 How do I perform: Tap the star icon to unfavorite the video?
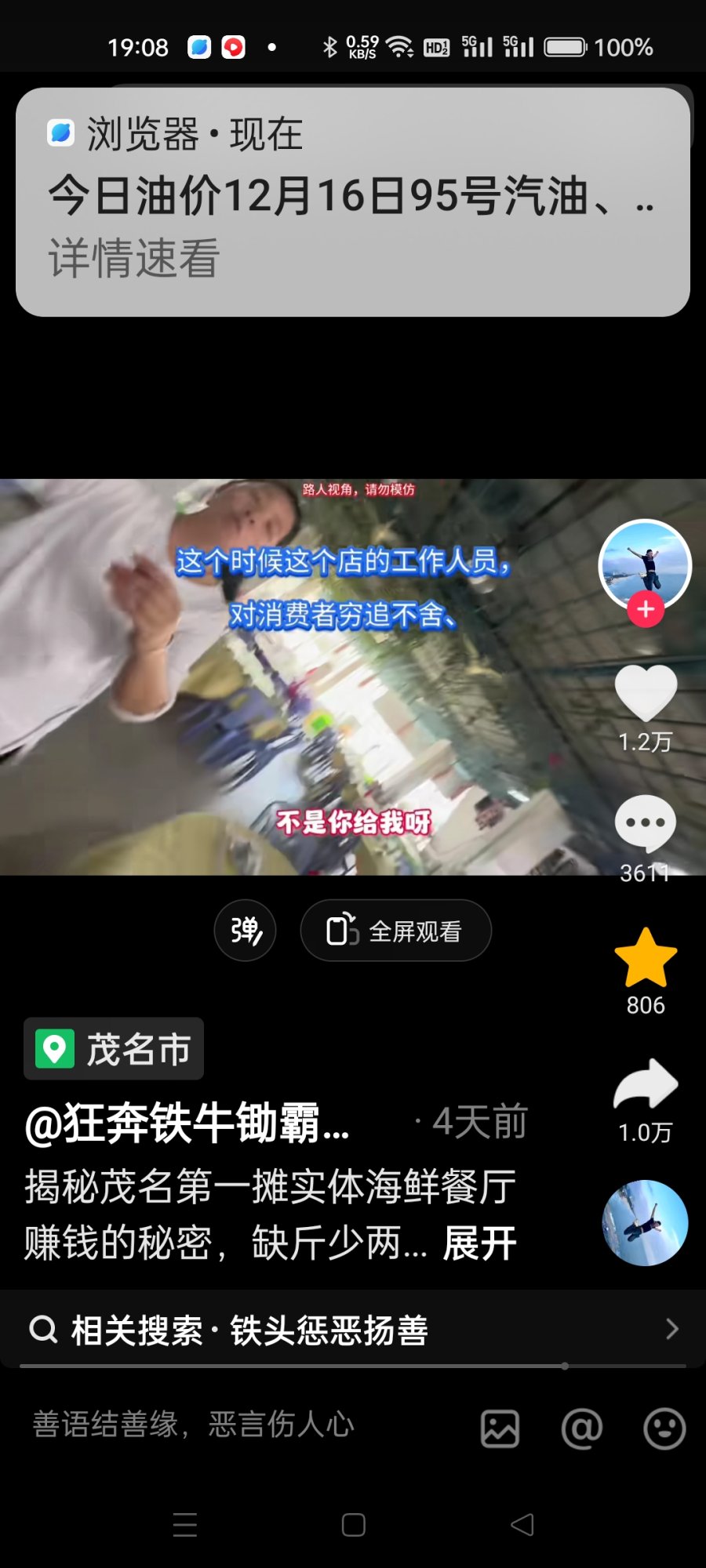coord(646,957)
